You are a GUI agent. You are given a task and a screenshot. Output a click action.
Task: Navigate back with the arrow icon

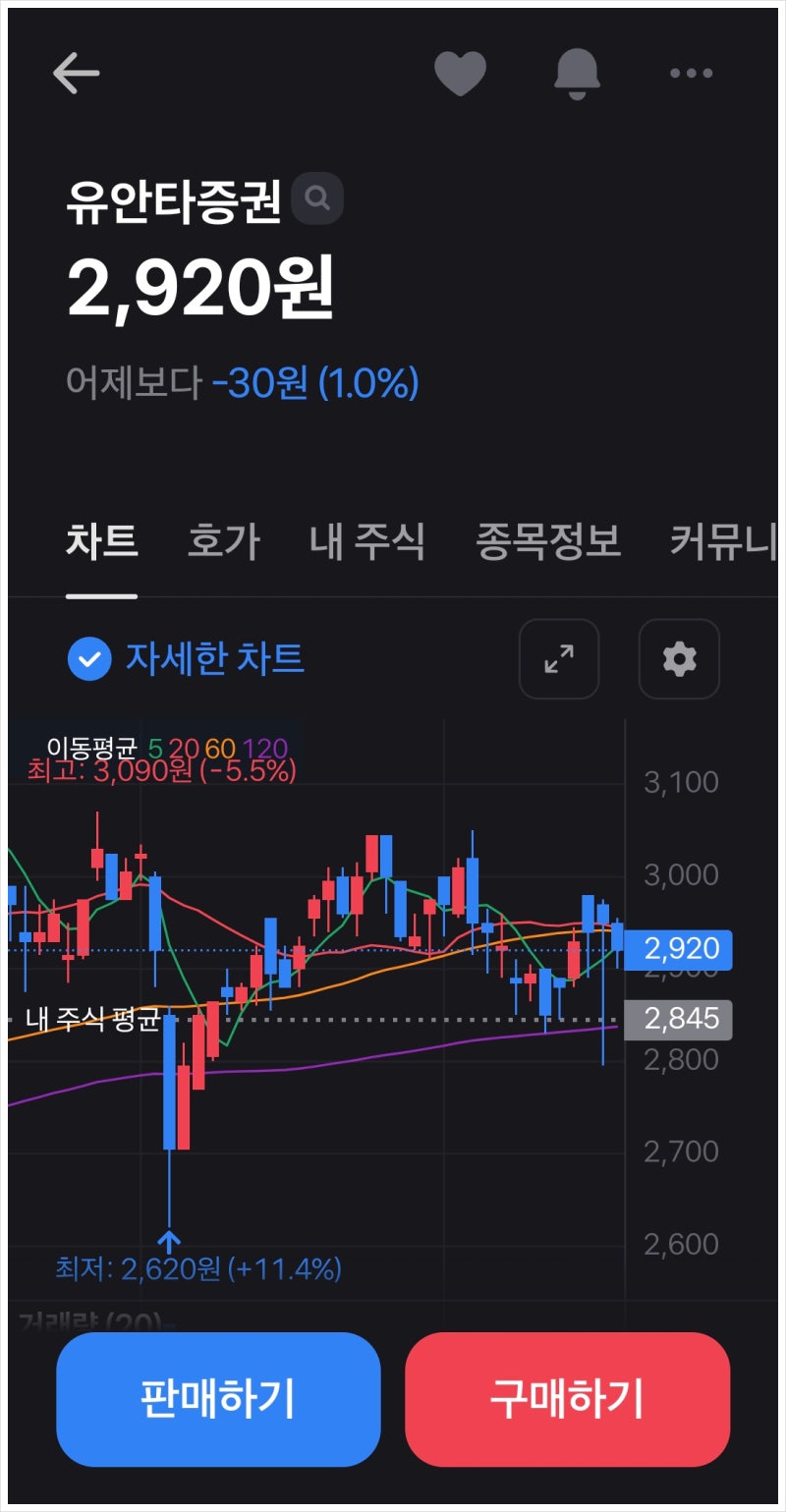[77, 73]
